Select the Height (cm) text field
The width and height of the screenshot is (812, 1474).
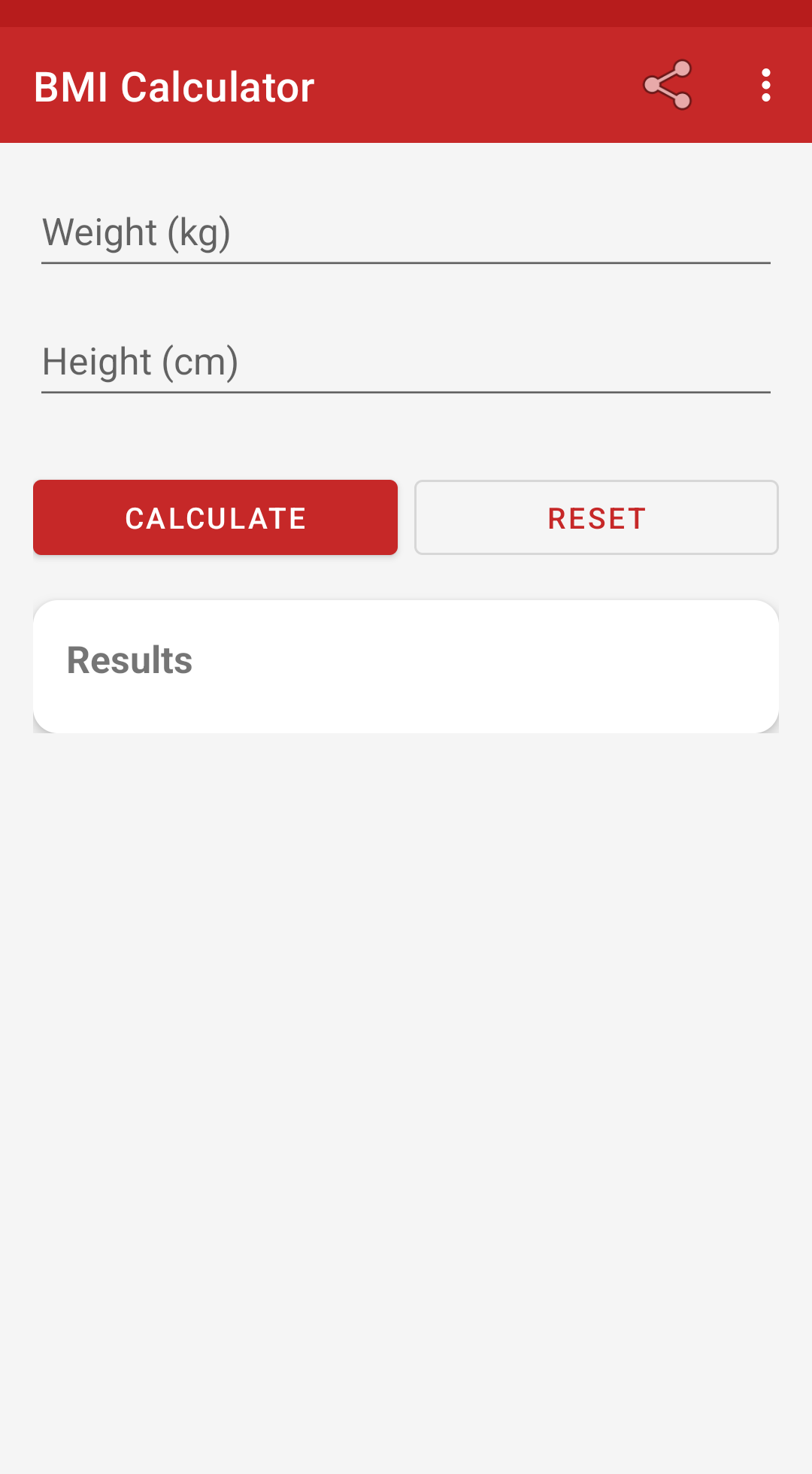pos(406,362)
